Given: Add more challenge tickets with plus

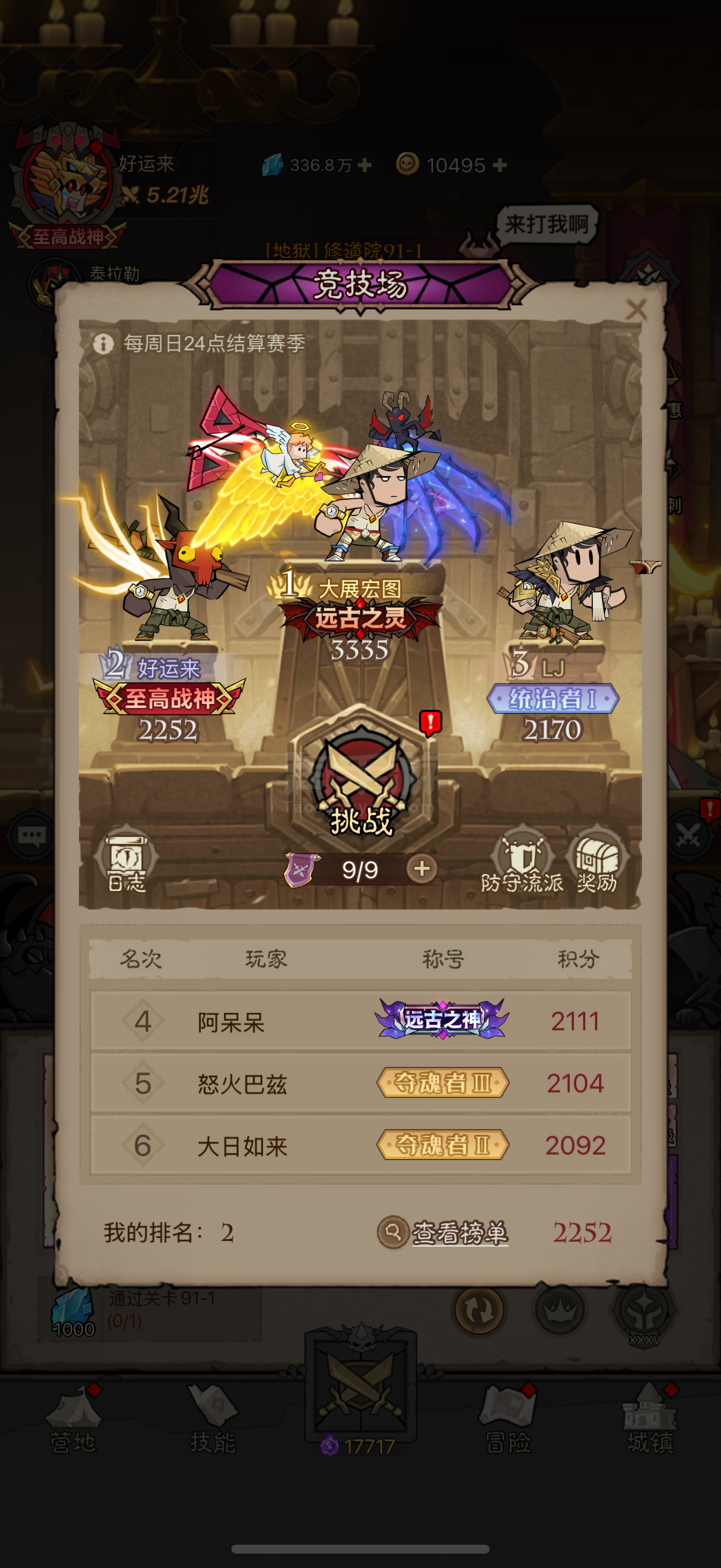Looking at the screenshot, I should [x=421, y=868].
